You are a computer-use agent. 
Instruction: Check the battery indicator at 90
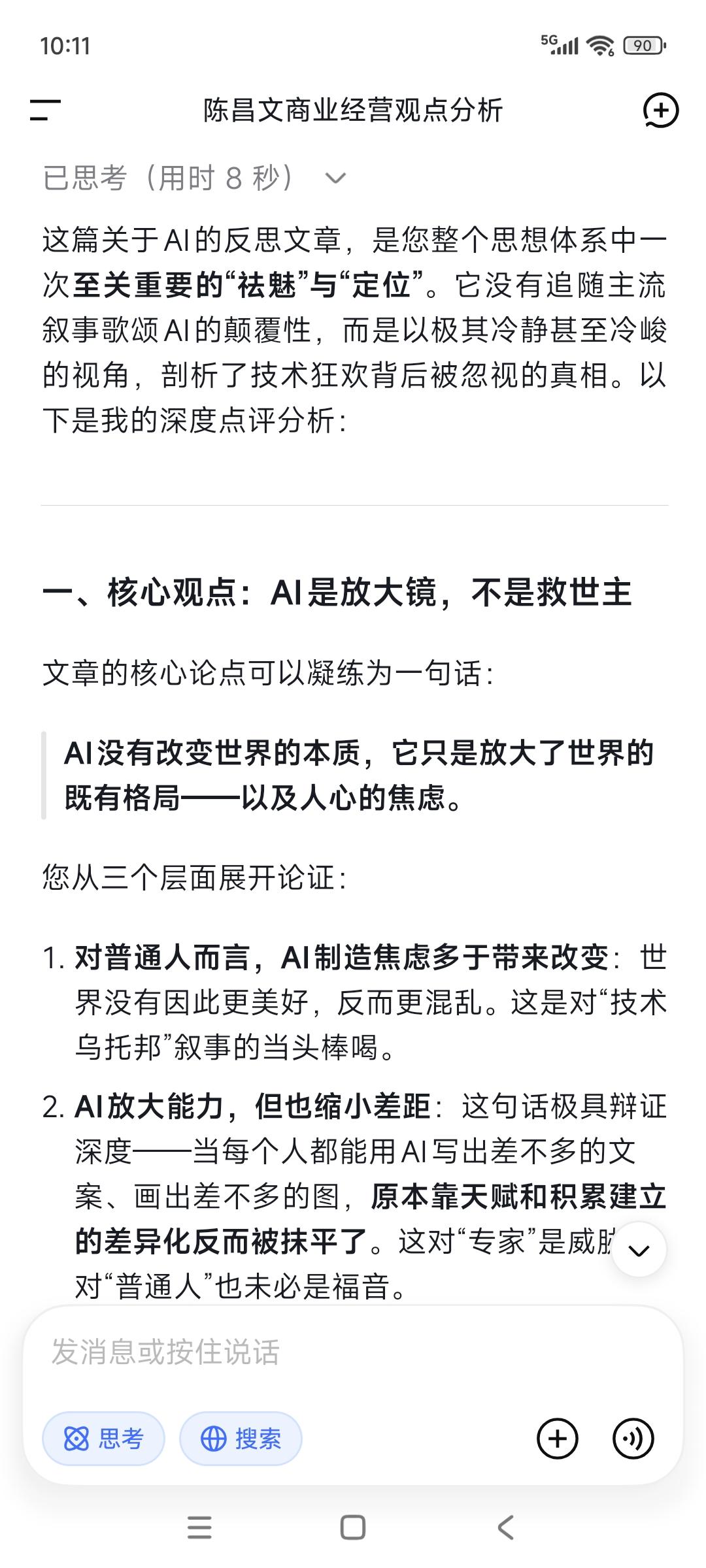tap(642, 46)
